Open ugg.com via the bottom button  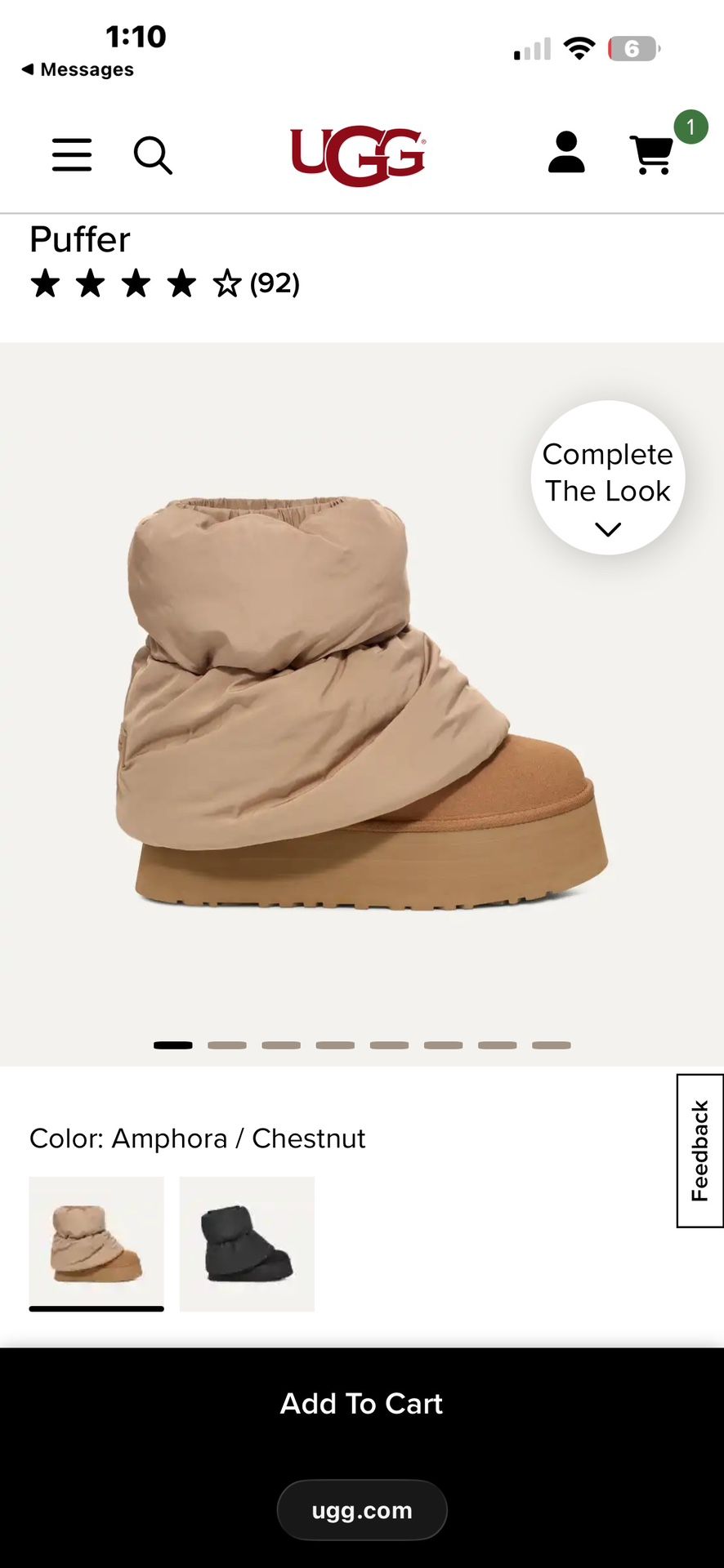click(x=362, y=1509)
